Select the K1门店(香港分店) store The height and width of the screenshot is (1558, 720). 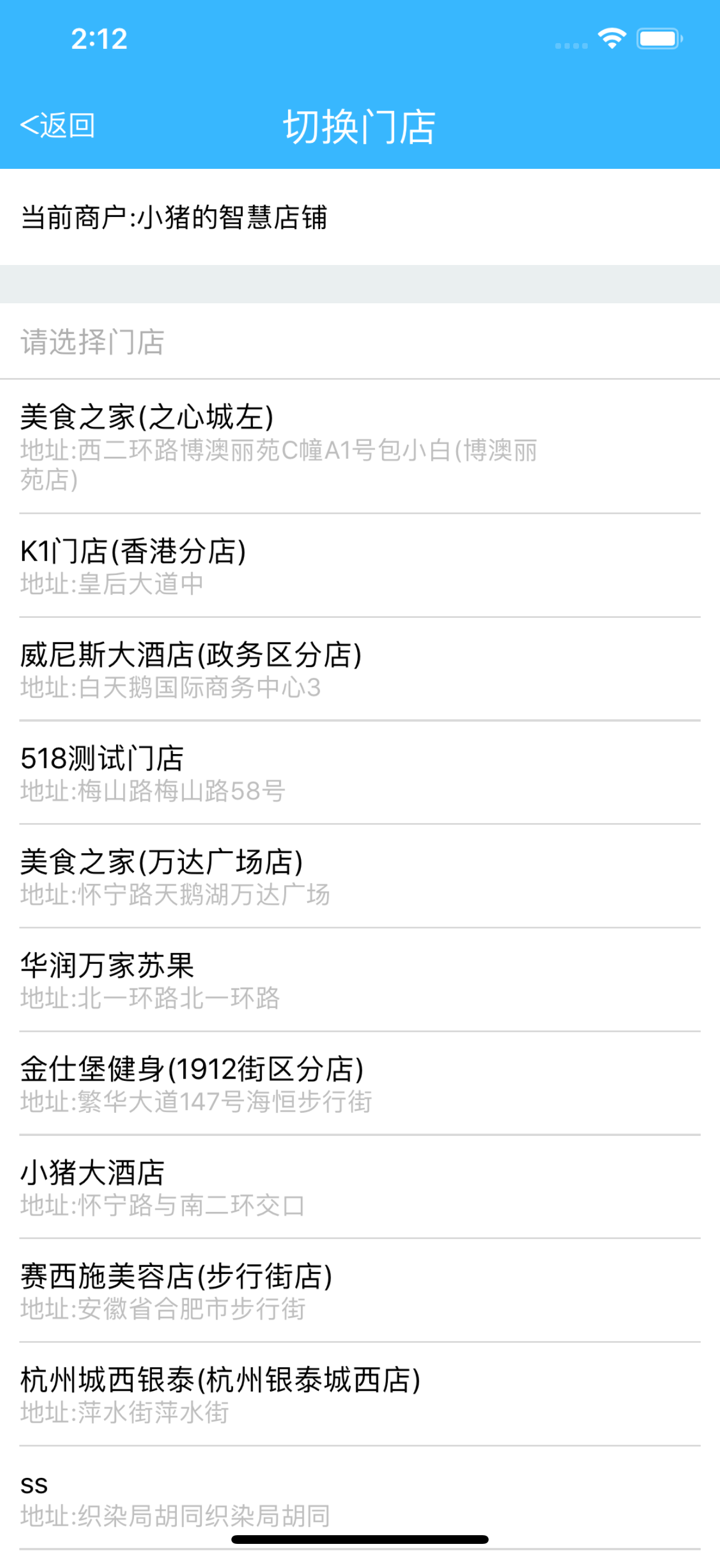[x=360, y=565]
